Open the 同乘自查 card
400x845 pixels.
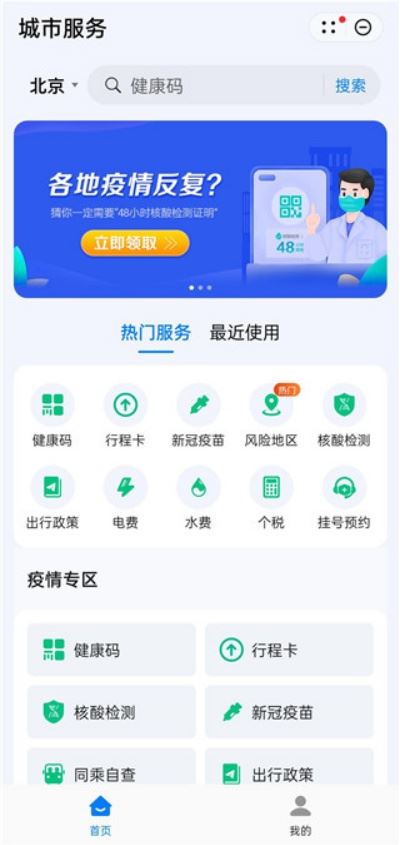pyautogui.click(x=112, y=773)
